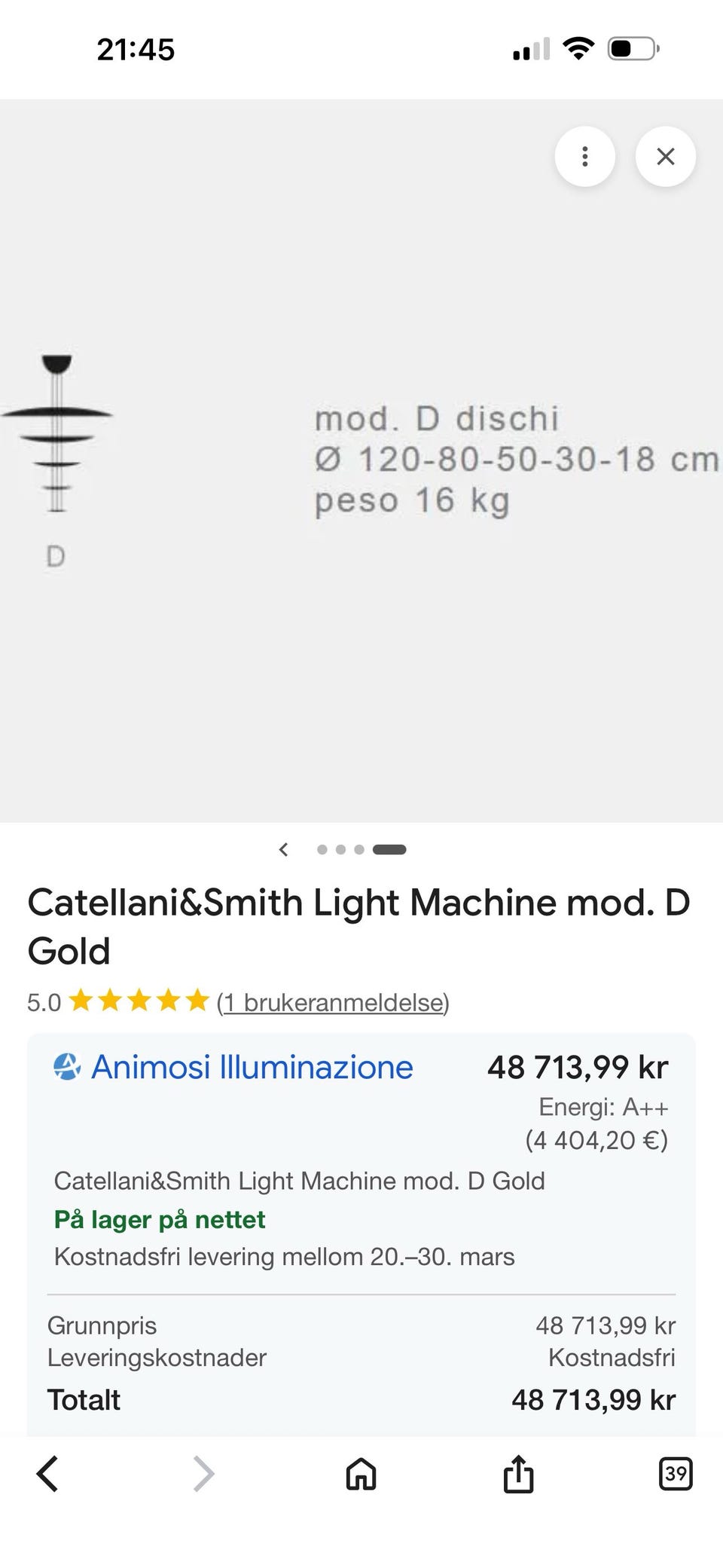This screenshot has height=1568, width=723.
Task: Open the overflow options menu entry
Action: [x=585, y=157]
